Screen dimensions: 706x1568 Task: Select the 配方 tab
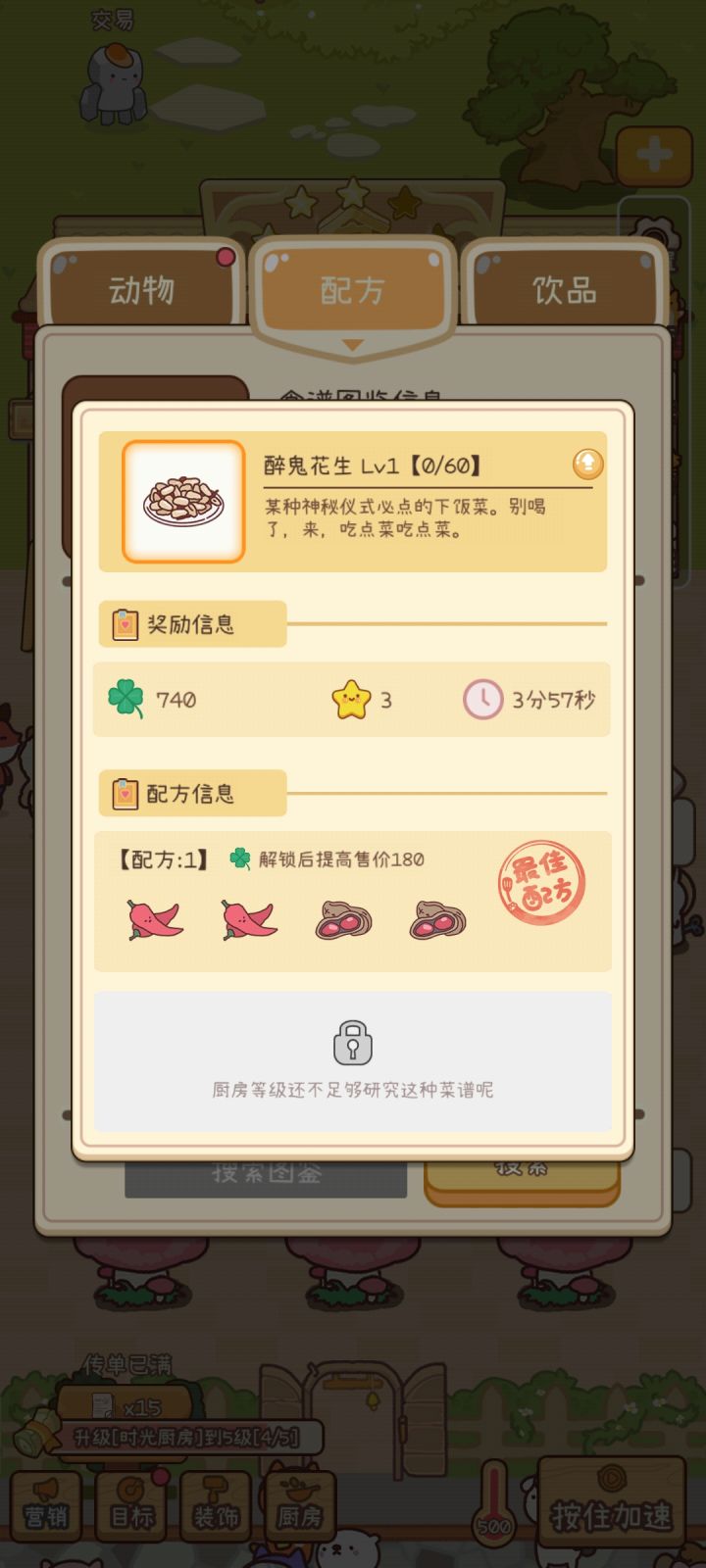[x=352, y=288]
